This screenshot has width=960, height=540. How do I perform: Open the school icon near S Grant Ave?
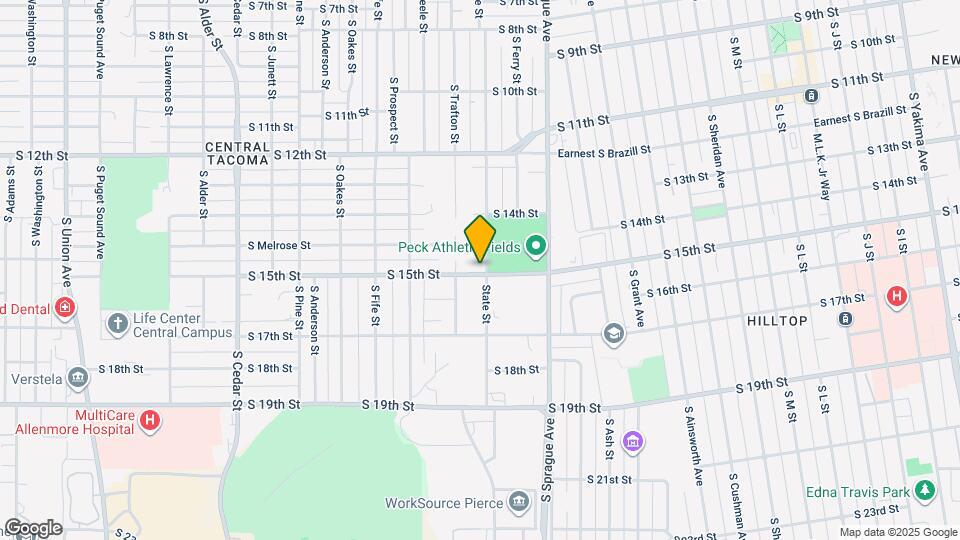tap(613, 334)
